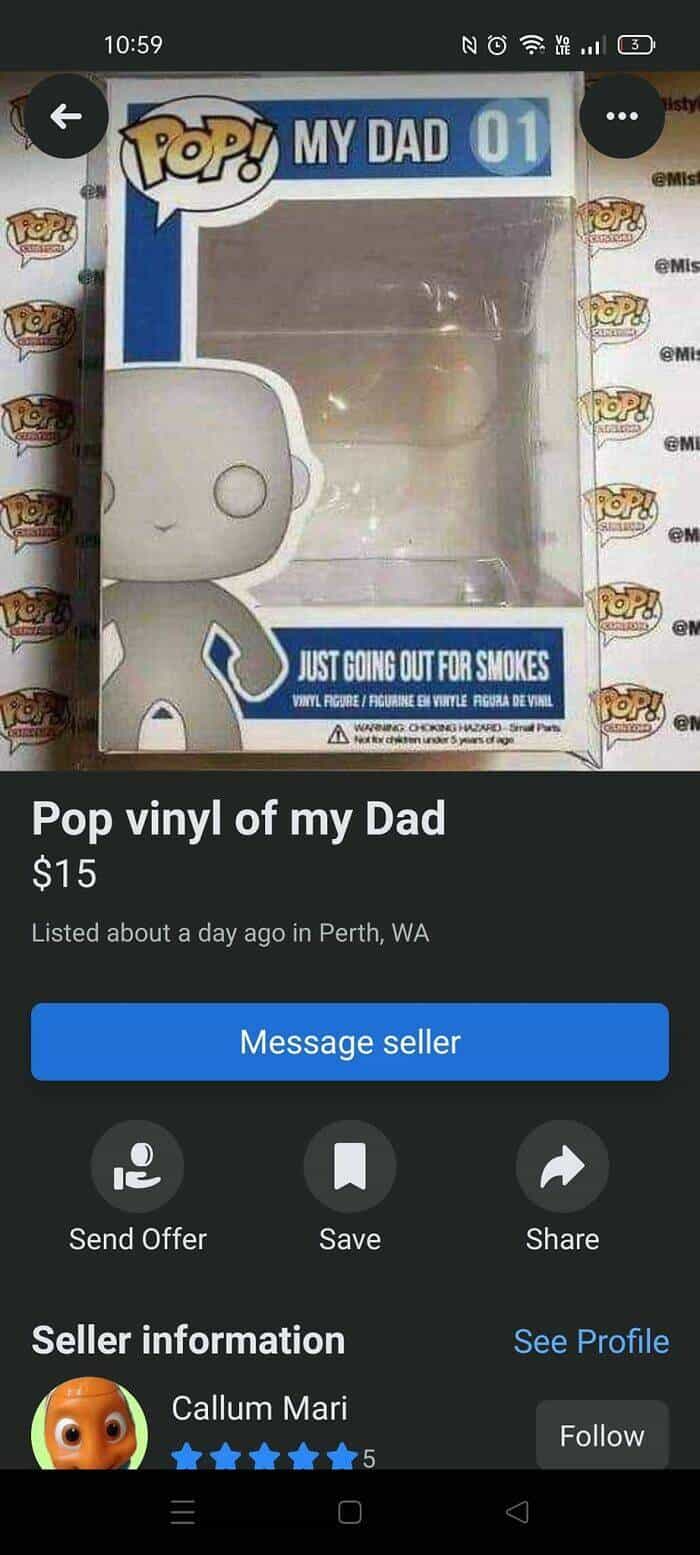Image resolution: width=700 pixels, height=1555 pixels.
Task: Save this listing
Action: [350, 1167]
